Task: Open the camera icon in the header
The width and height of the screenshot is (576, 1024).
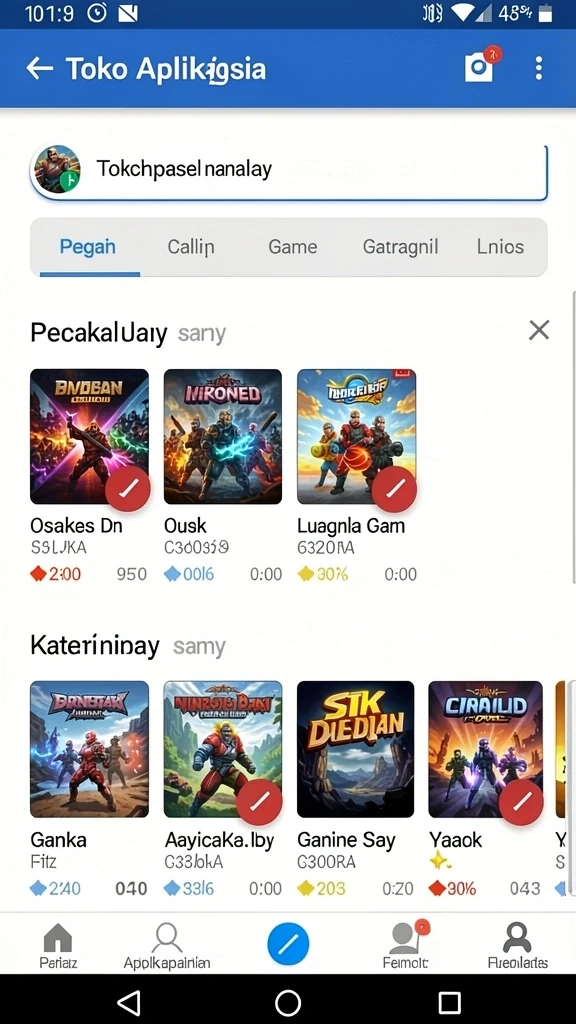Action: pos(480,67)
